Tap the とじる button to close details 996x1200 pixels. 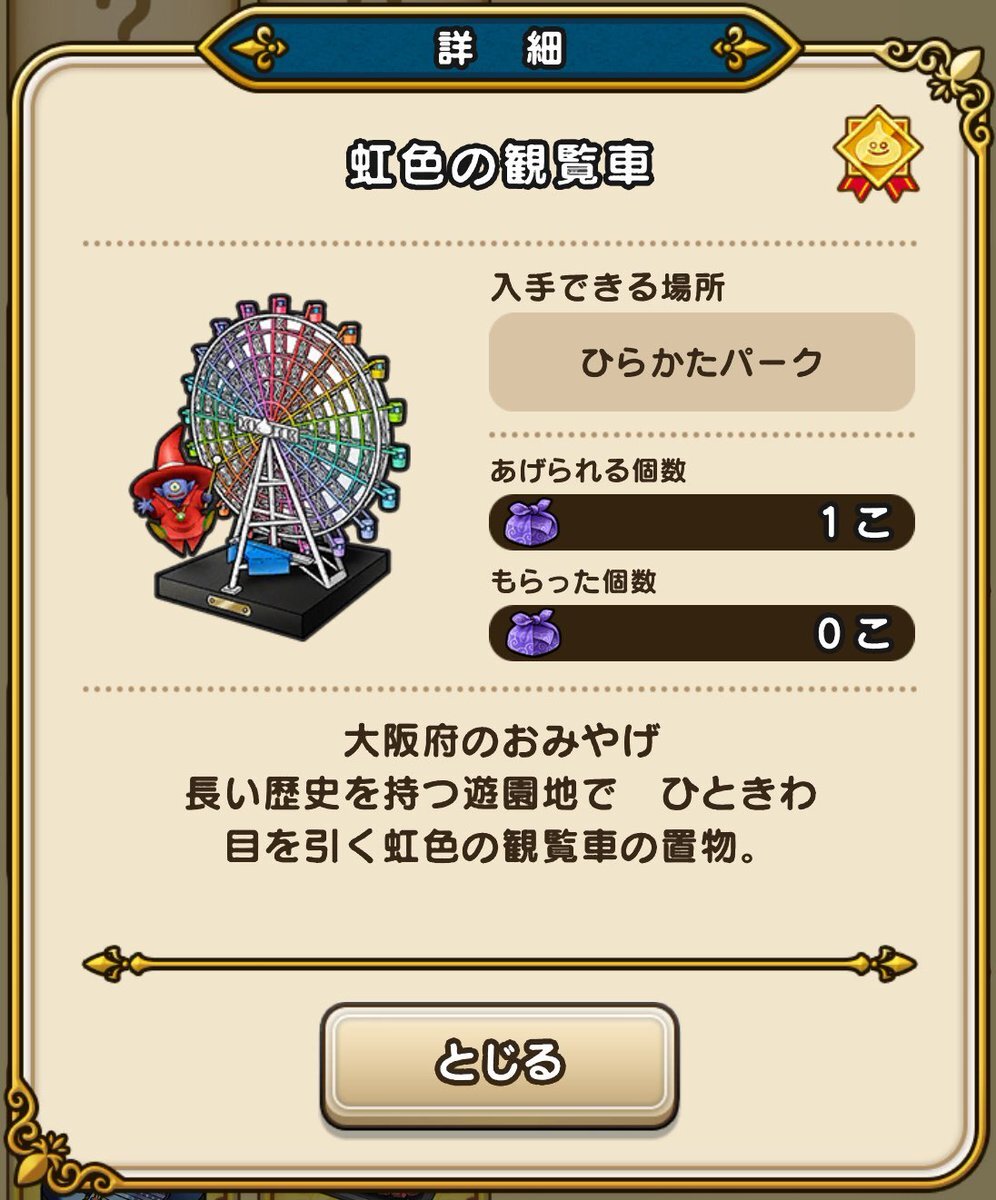(x=499, y=1064)
